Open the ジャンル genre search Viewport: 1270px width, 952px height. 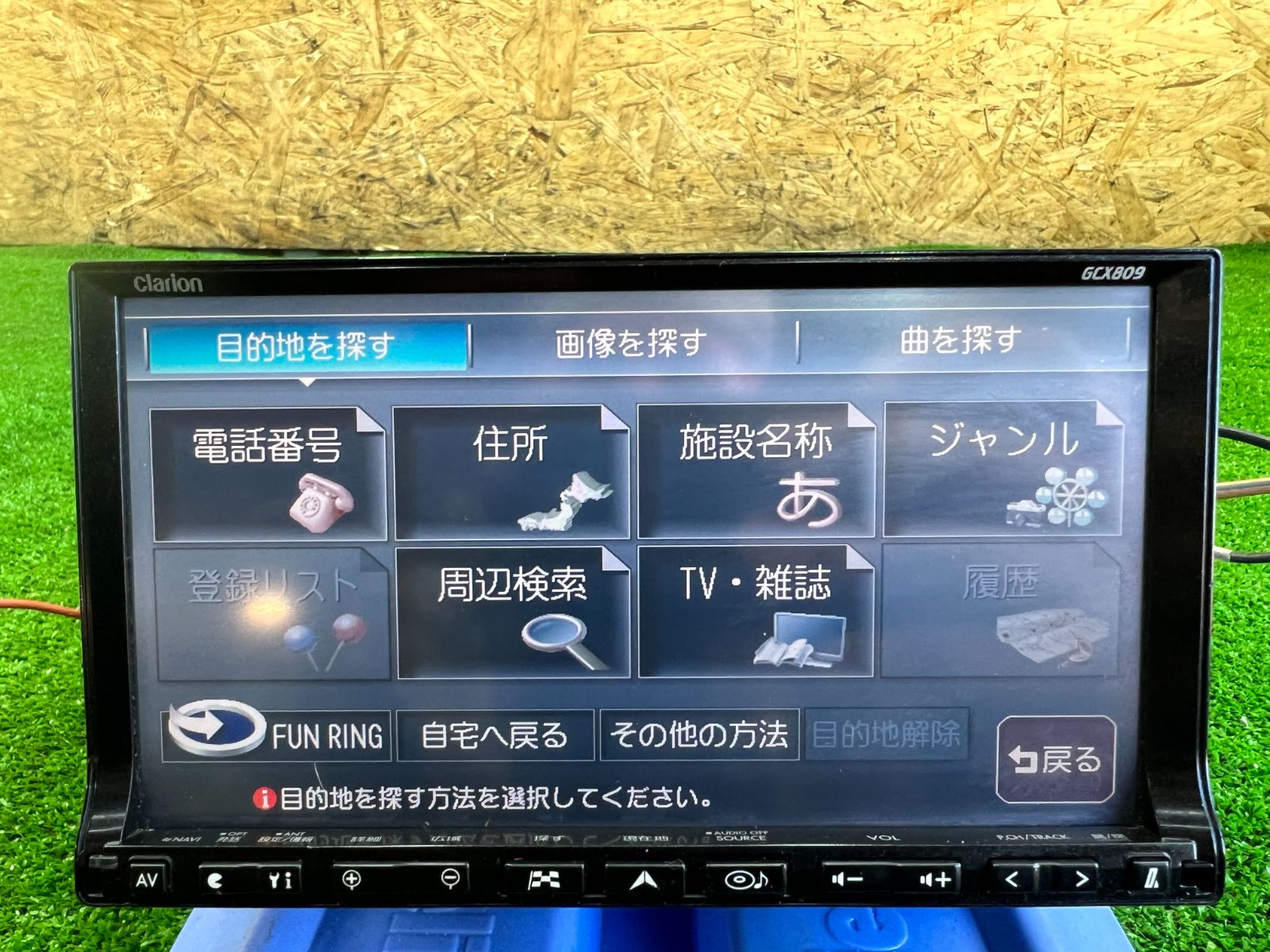[1003, 468]
